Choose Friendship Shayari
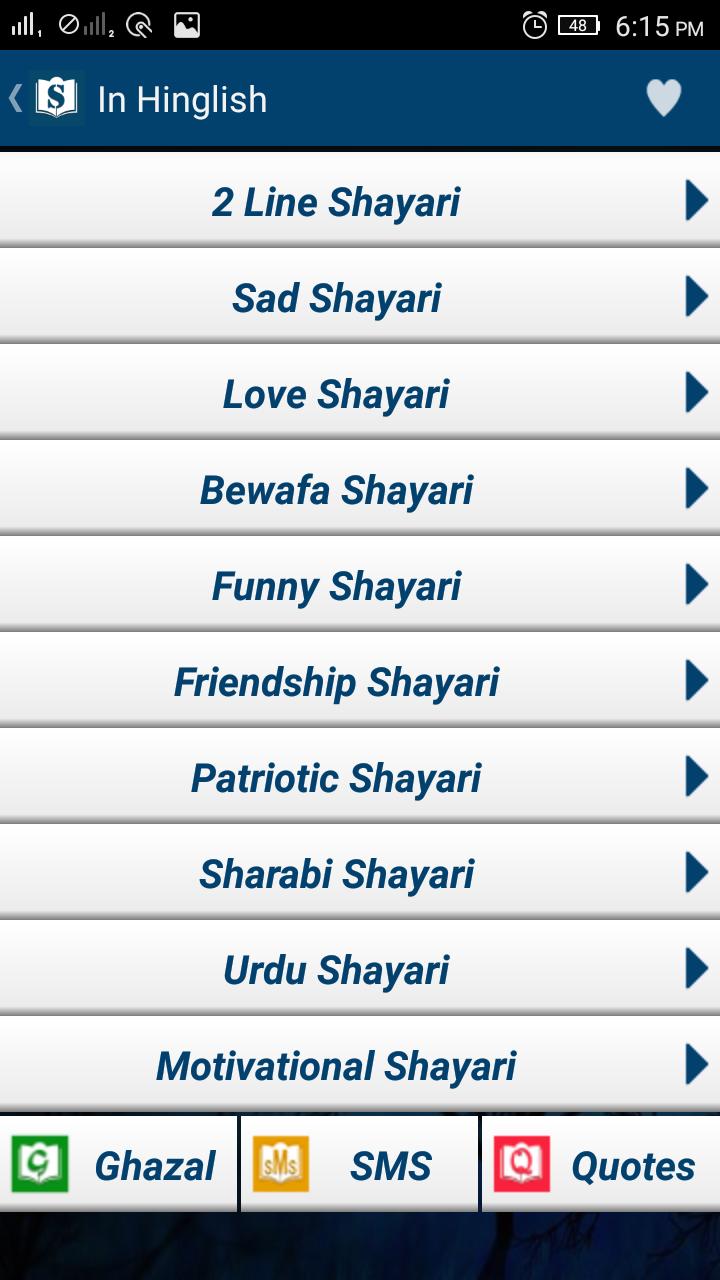 [359, 681]
